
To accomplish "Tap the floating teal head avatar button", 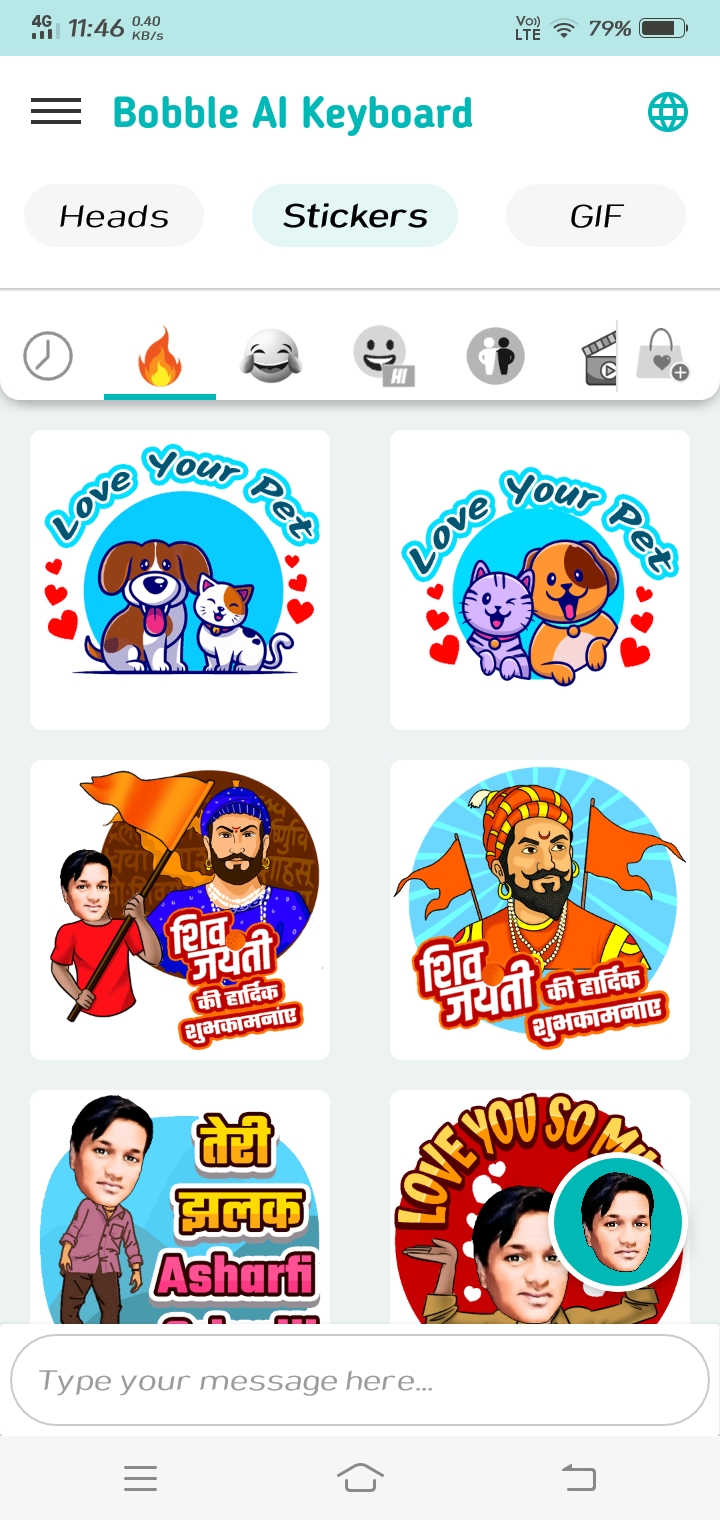I will tap(618, 1221).
